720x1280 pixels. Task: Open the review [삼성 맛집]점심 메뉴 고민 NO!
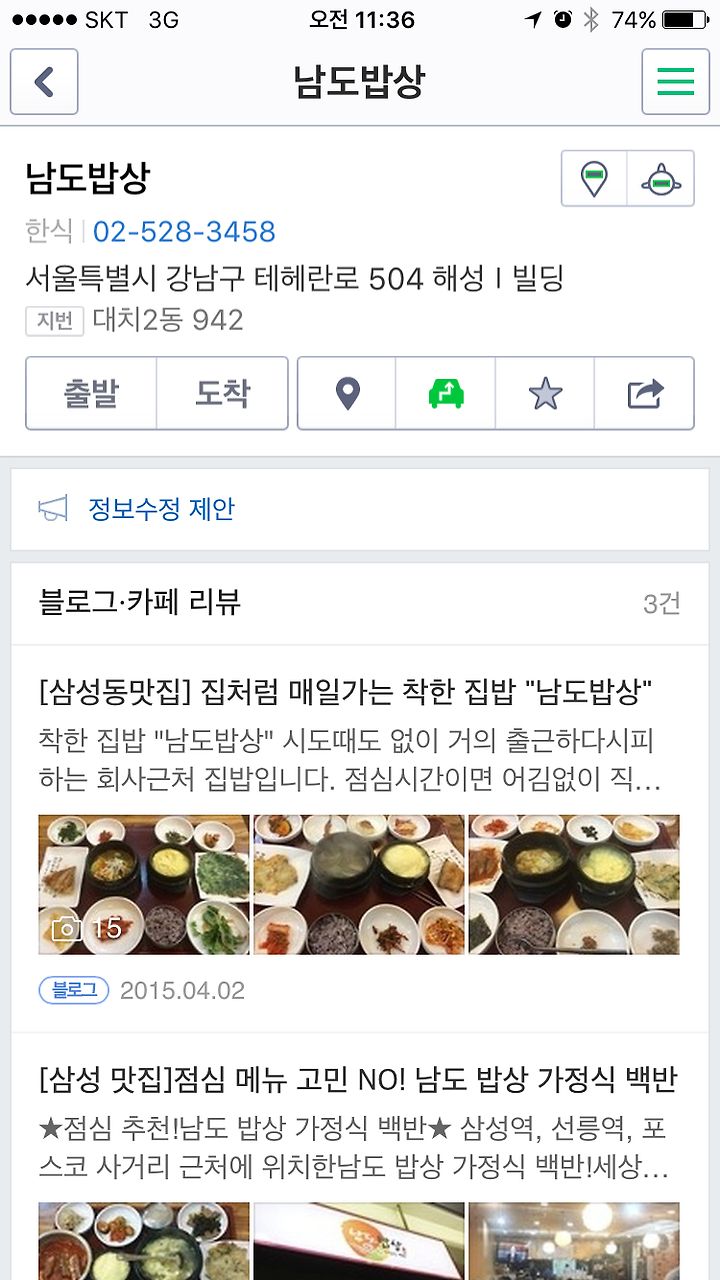coord(358,1079)
